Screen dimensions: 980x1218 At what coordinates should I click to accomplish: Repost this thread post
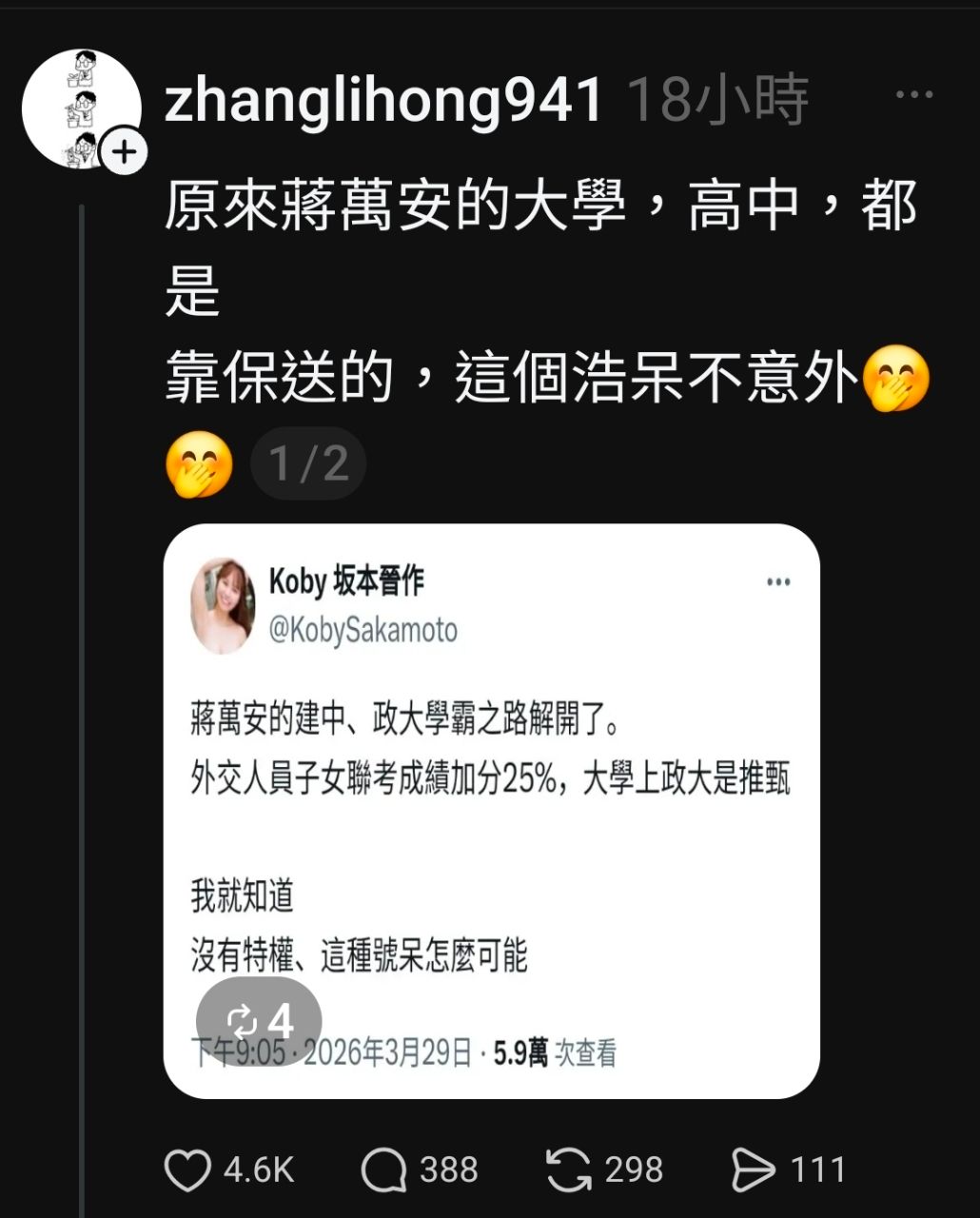point(569,1169)
